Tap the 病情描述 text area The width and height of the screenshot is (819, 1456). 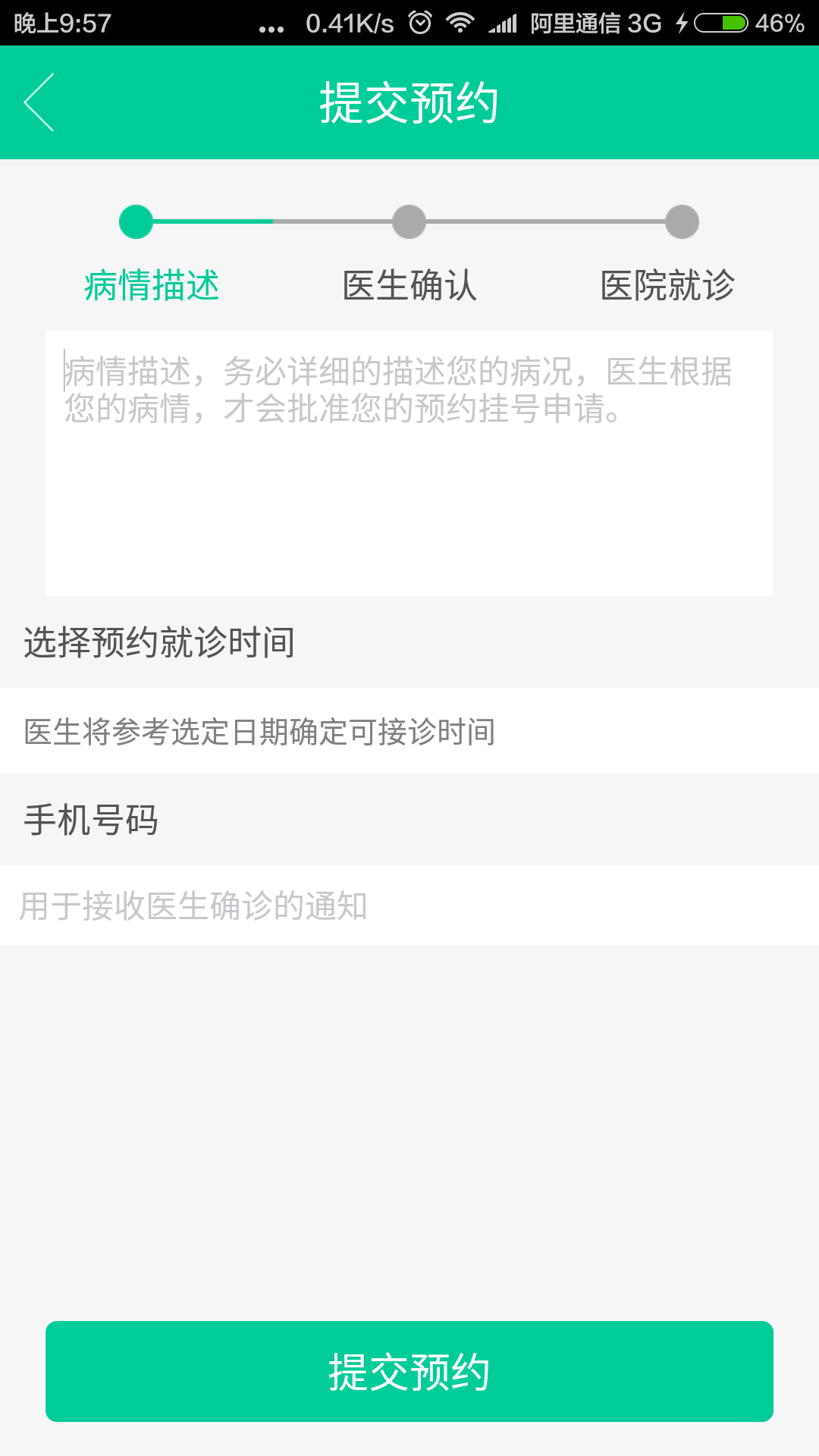click(409, 463)
